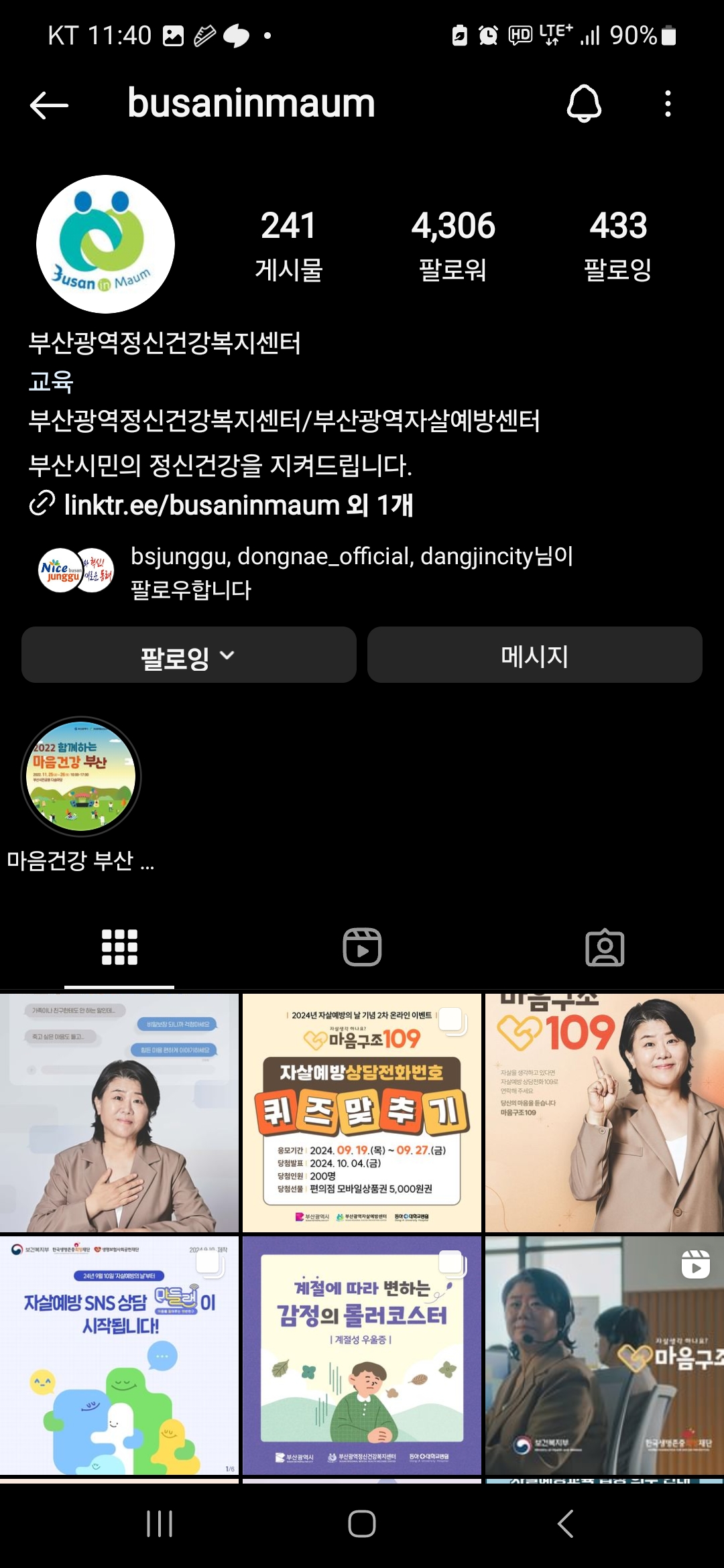Switch to the tagged photos tab
Image resolution: width=724 pixels, height=1568 pixels.
pyautogui.click(x=605, y=947)
